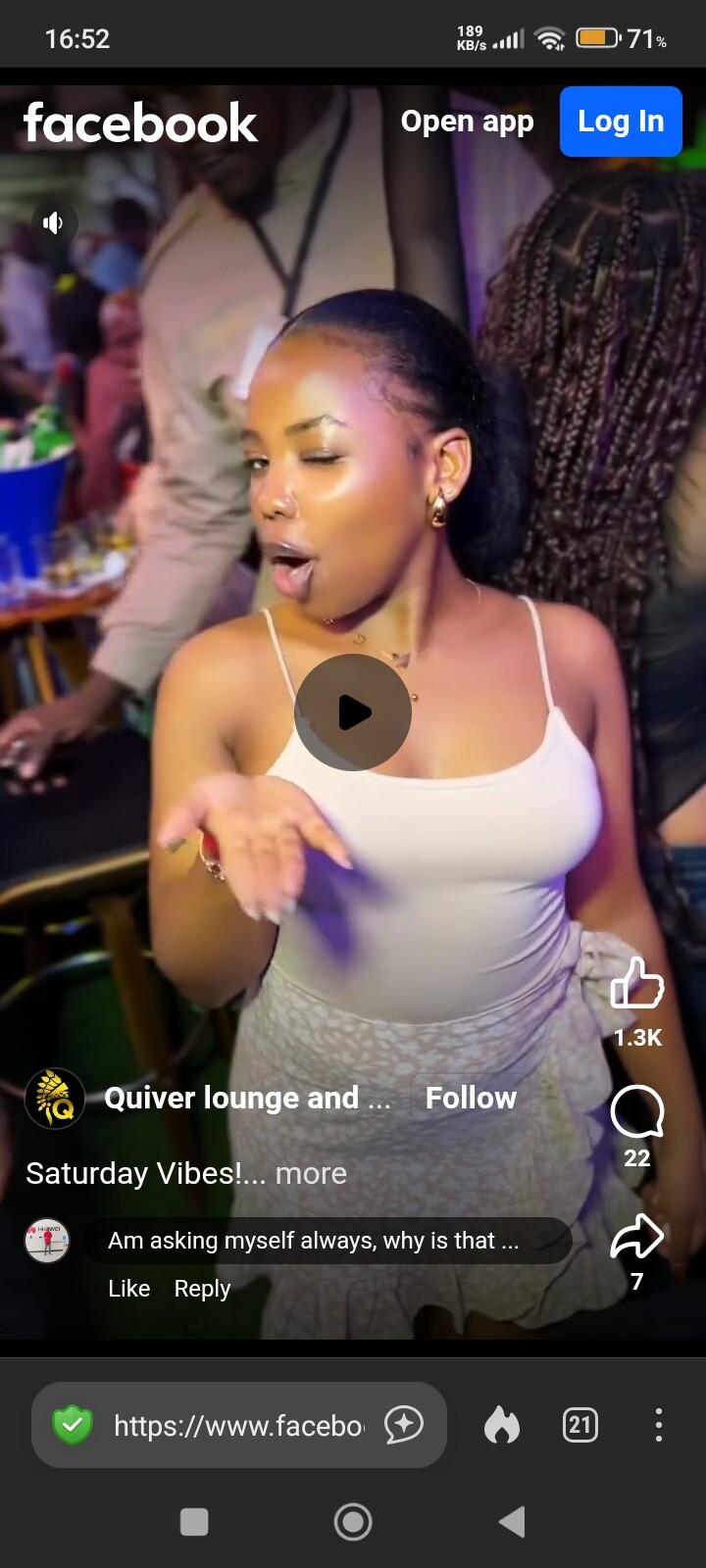Tap Open app link
The height and width of the screenshot is (1568, 706).
(467, 122)
